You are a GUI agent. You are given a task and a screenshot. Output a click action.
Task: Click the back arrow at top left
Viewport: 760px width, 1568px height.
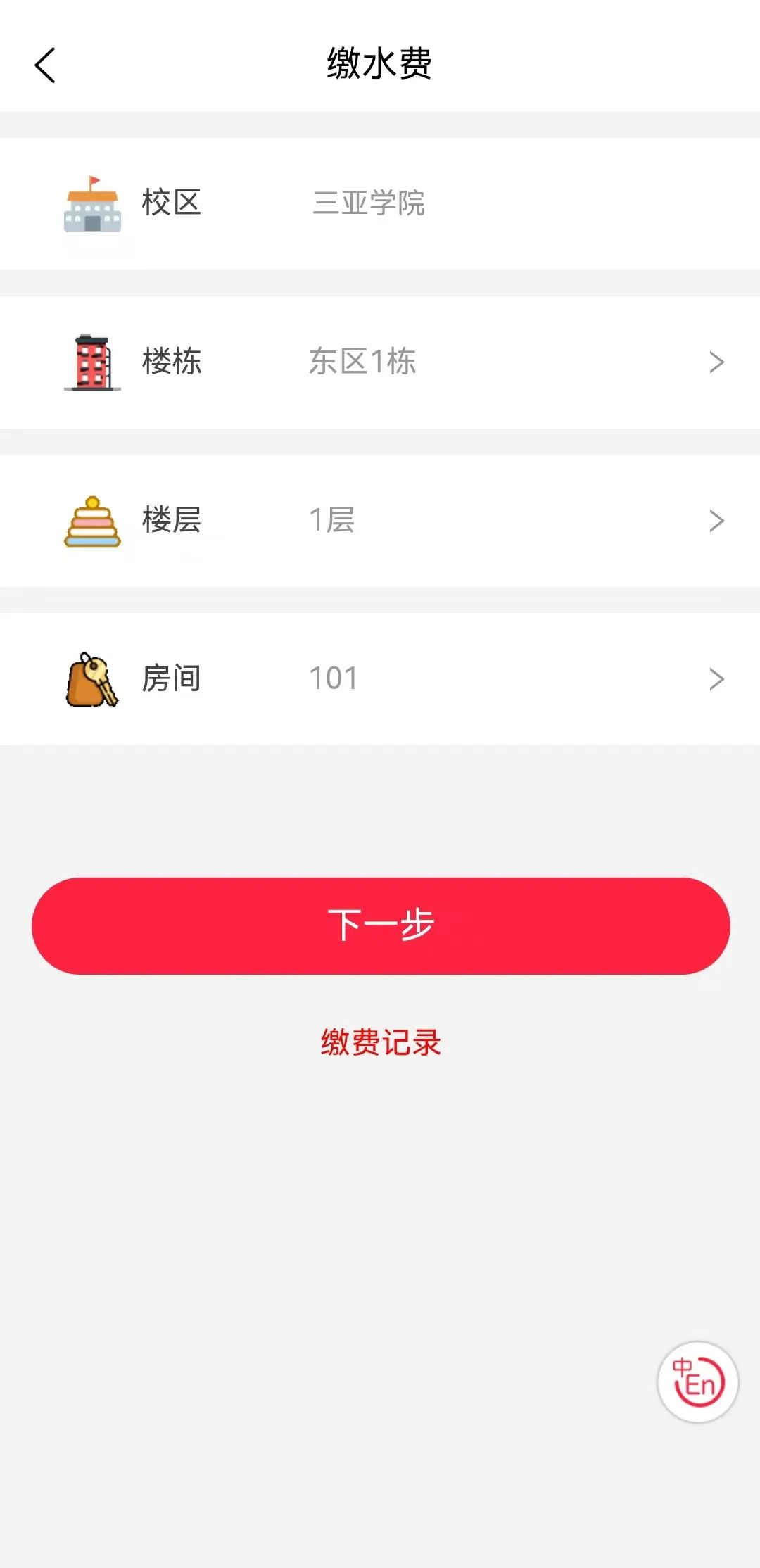click(45, 65)
